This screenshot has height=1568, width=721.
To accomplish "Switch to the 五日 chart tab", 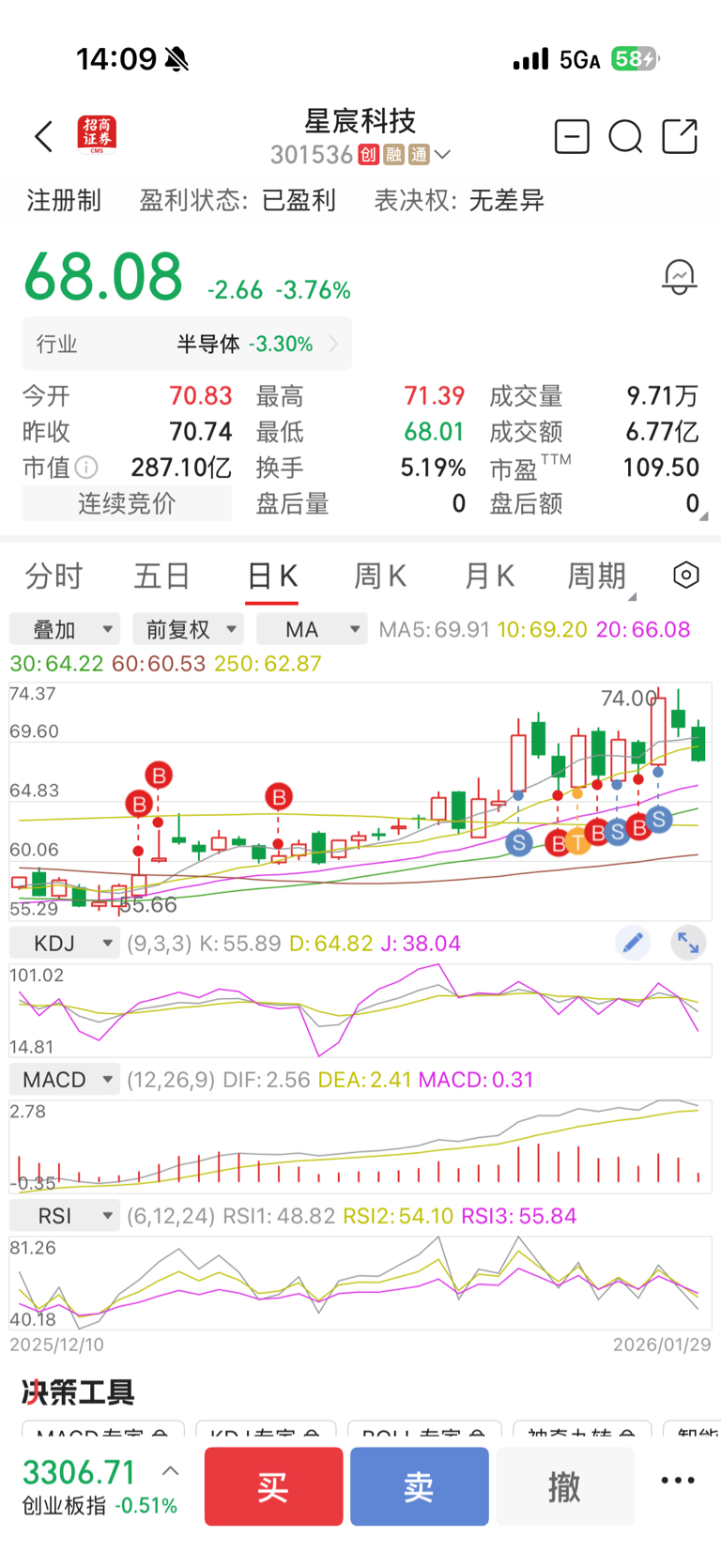I will pyautogui.click(x=161, y=576).
